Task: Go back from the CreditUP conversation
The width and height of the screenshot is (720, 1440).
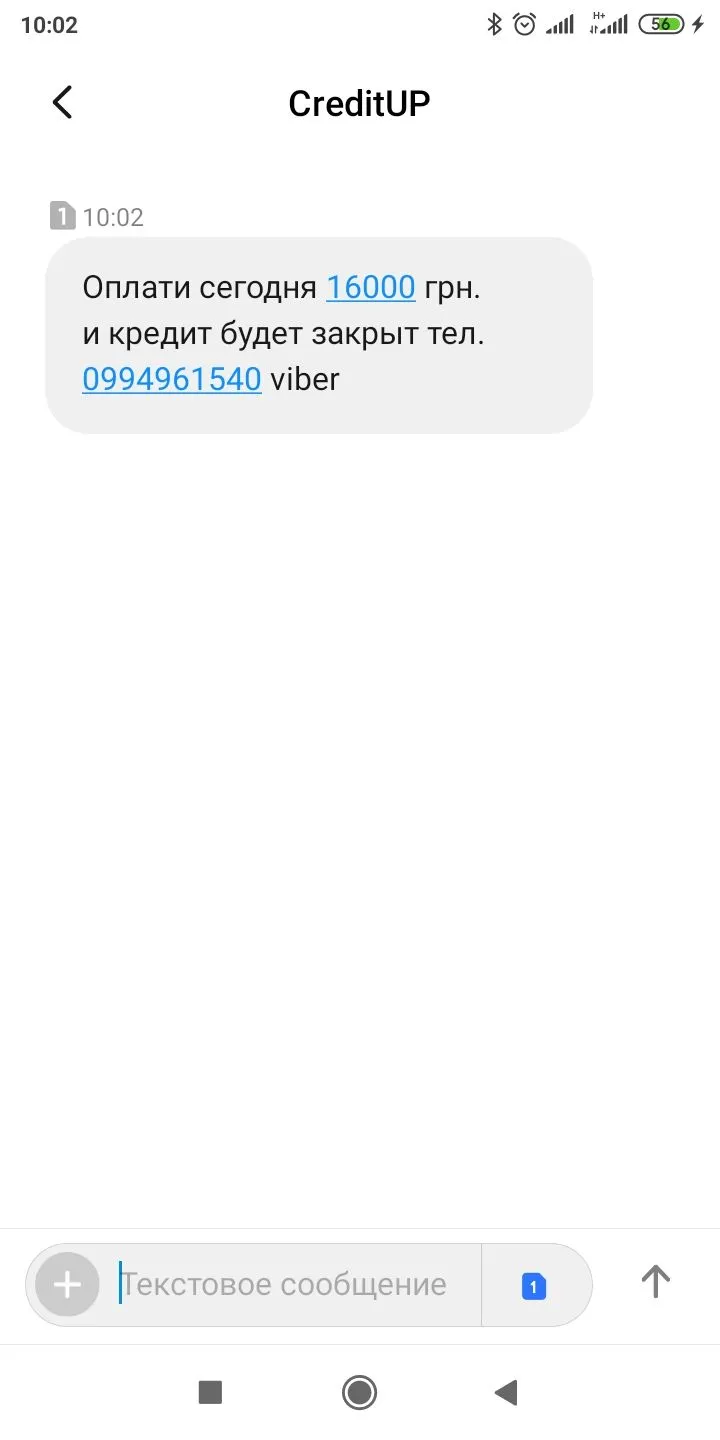Action: point(63,103)
